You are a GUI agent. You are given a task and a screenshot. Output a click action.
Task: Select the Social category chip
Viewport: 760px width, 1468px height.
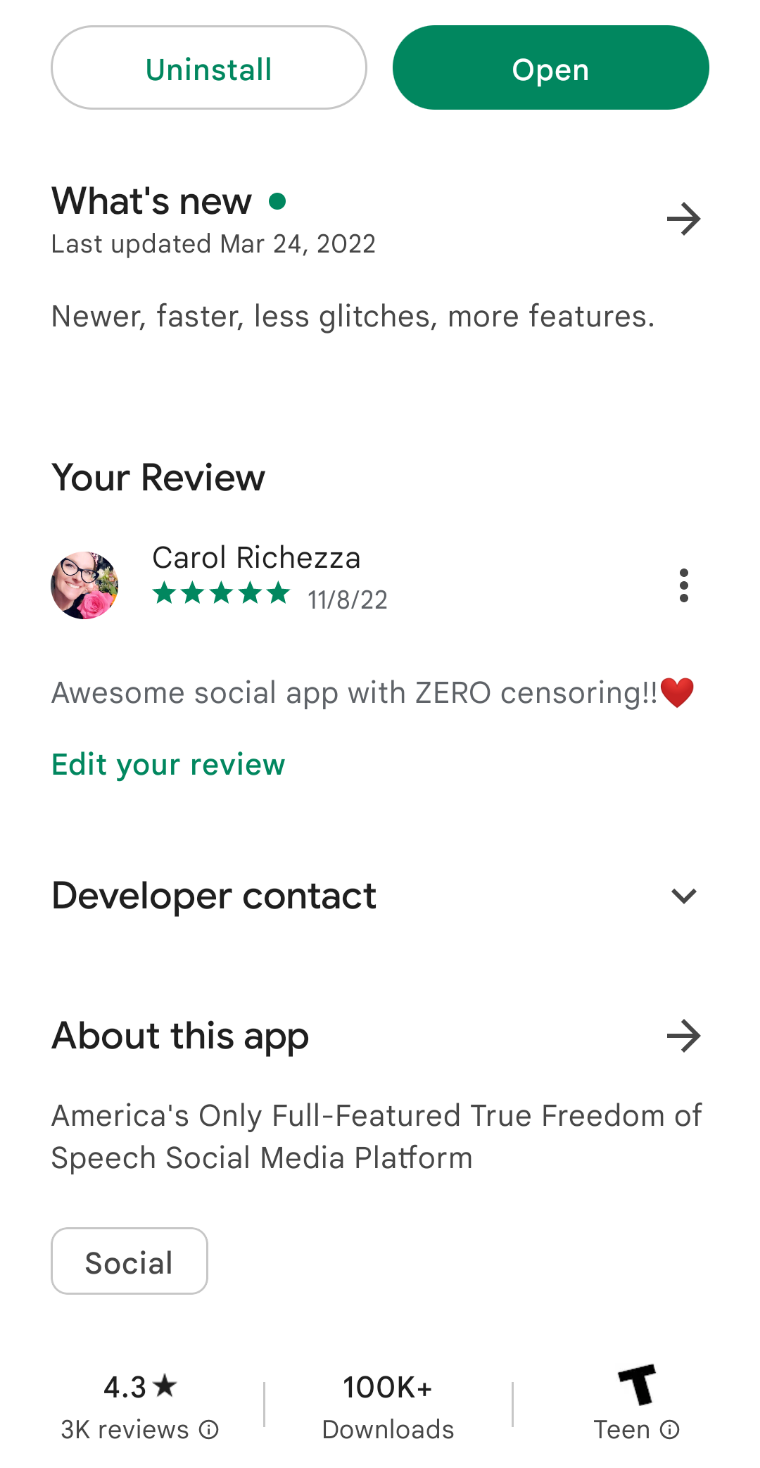(129, 1262)
